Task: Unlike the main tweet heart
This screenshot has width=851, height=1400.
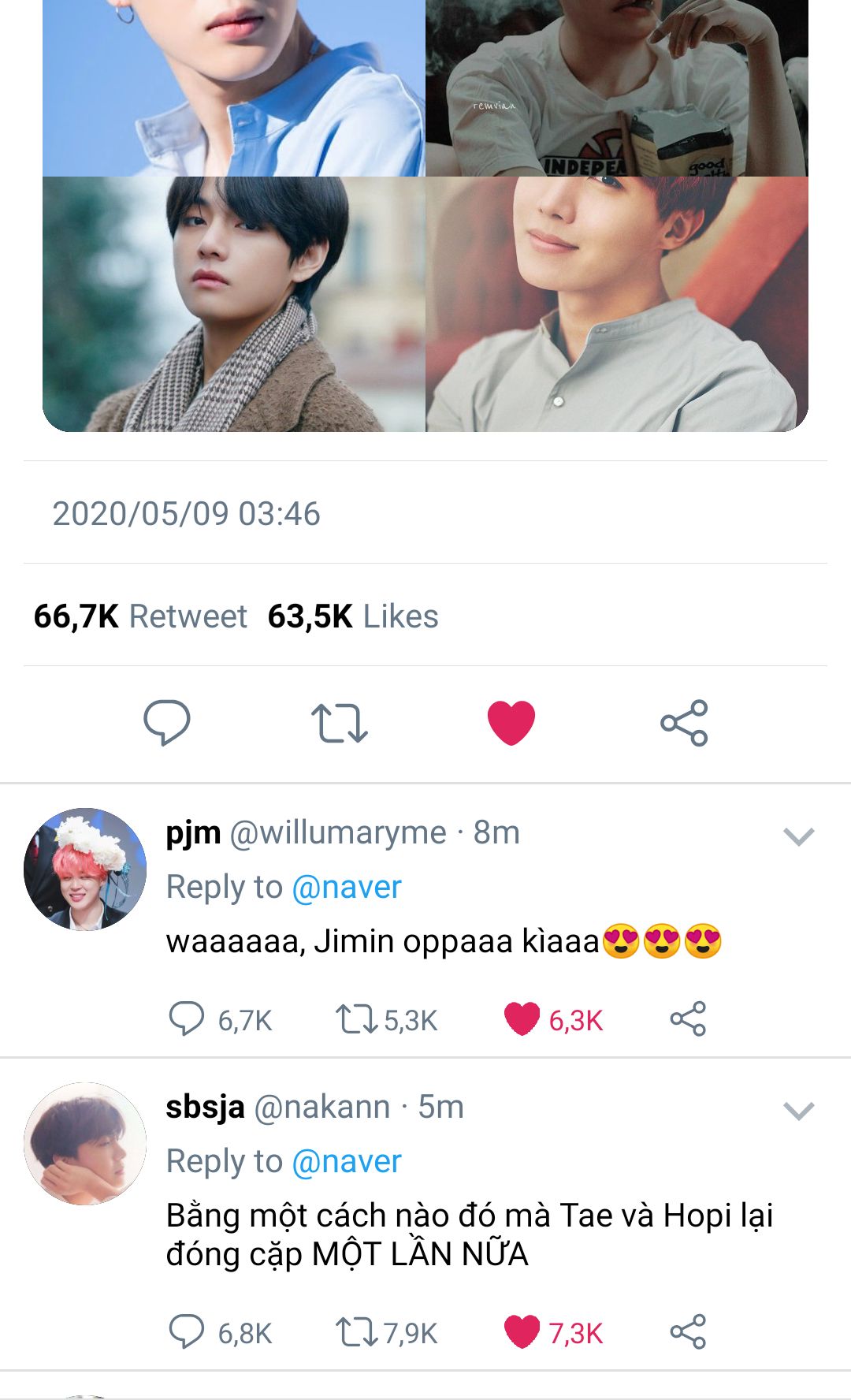Action: [511, 722]
